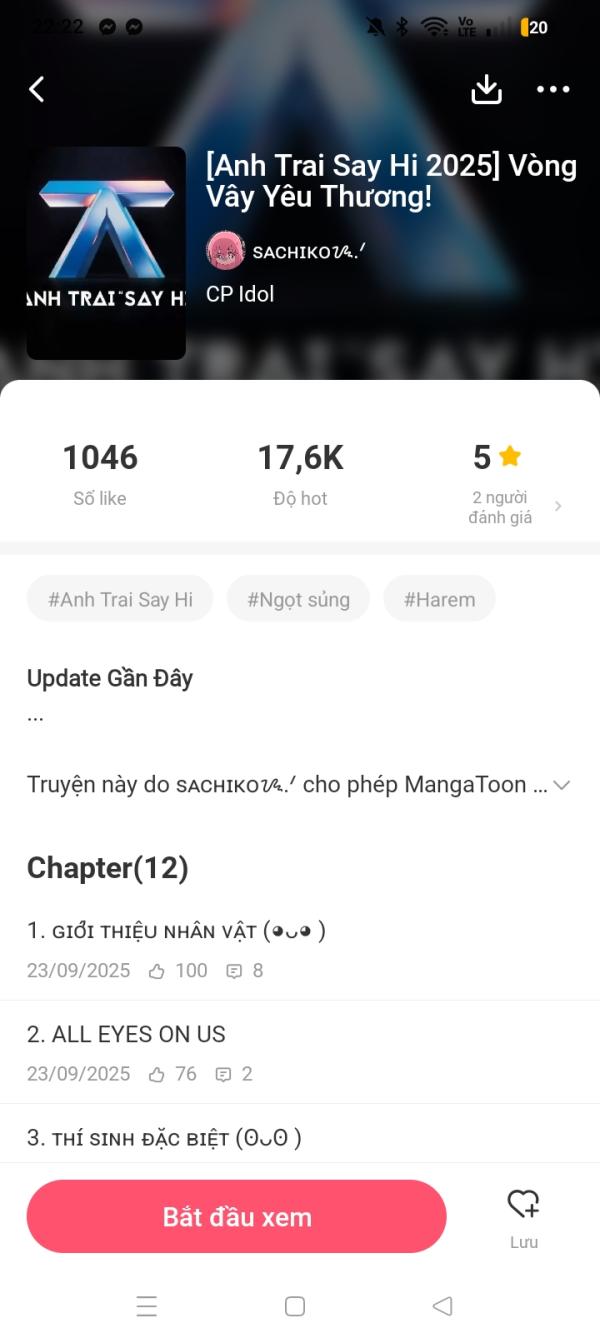Viewport: 600px width, 1343px height.
Task: Expand the MangaToon permission description
Action: (561, 785)
